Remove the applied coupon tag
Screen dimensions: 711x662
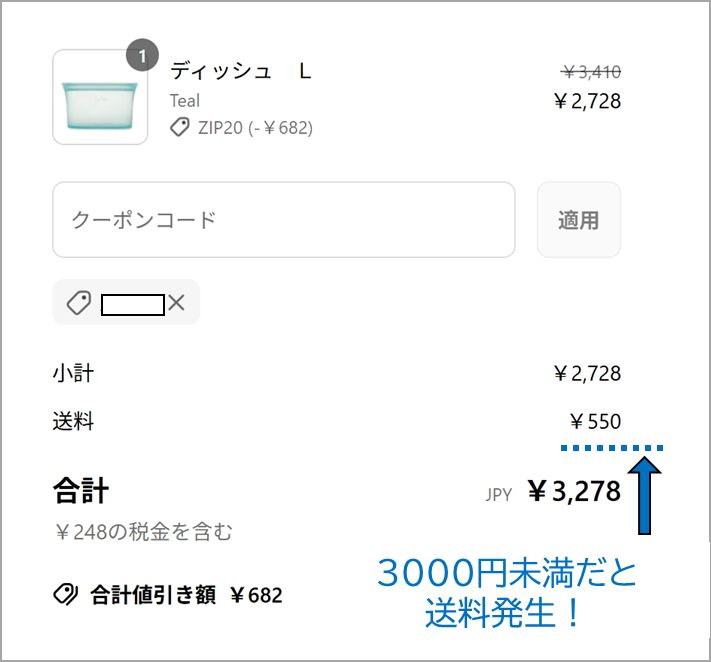177,303
